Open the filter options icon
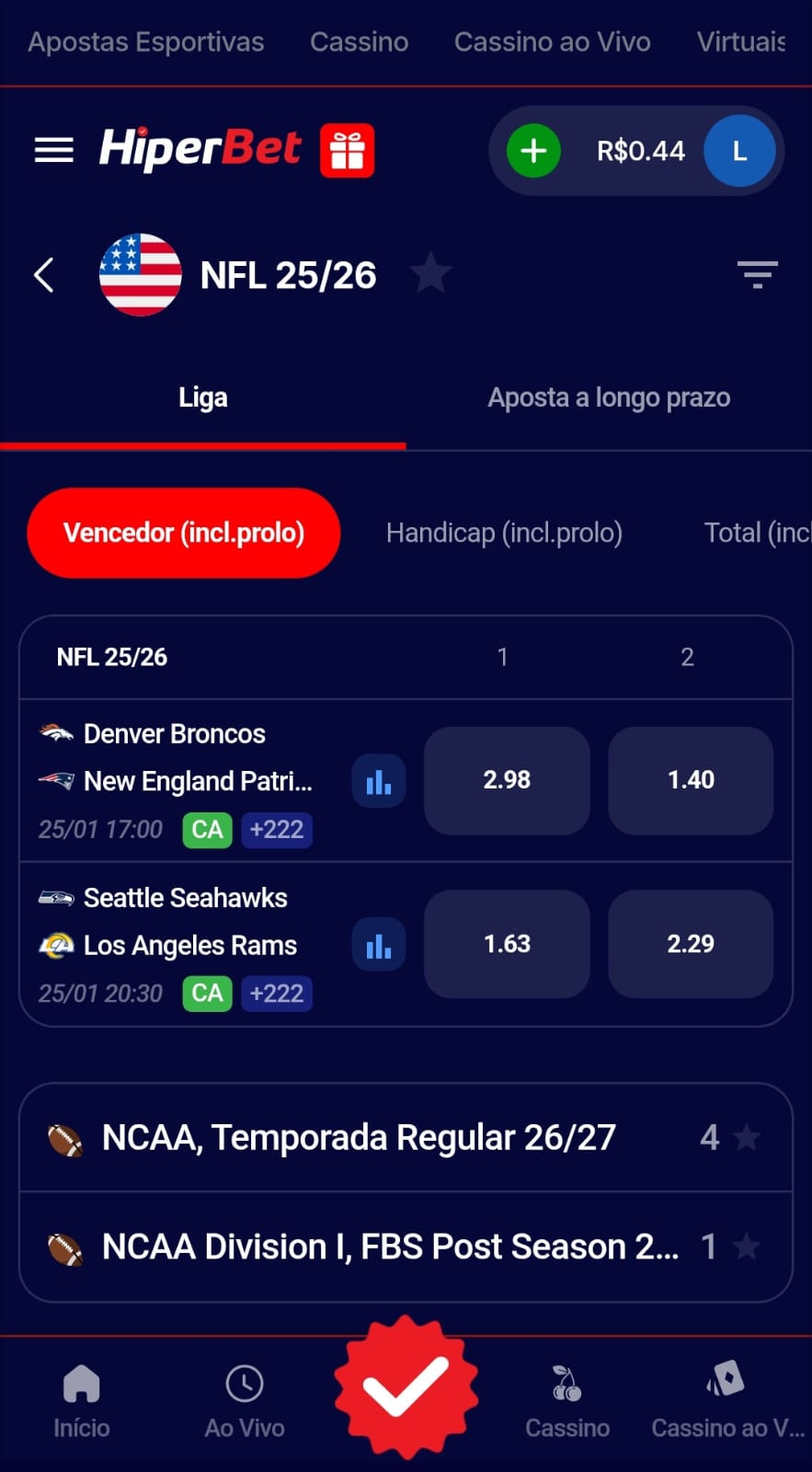Viewport: 812px width, 1472px height. pos(758,274)
